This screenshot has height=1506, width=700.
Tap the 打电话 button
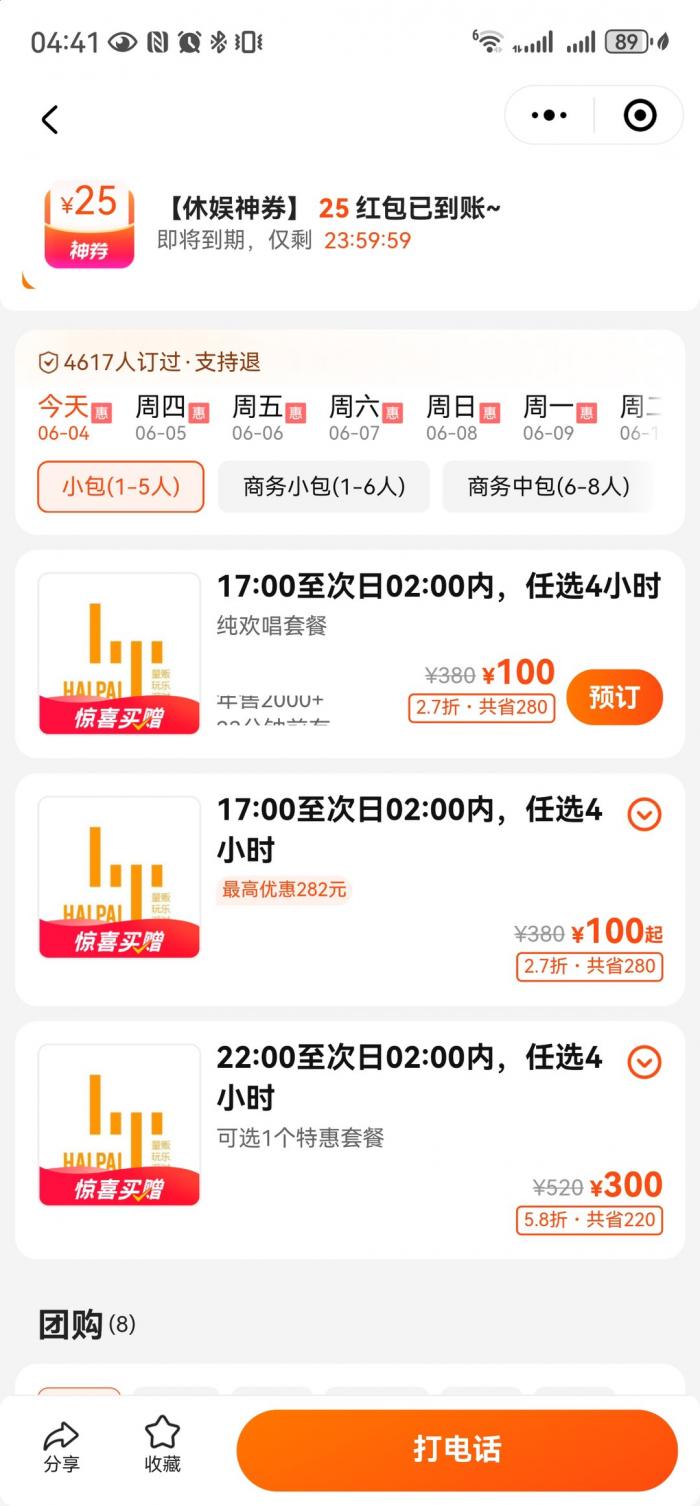(x=457, y=1449)
